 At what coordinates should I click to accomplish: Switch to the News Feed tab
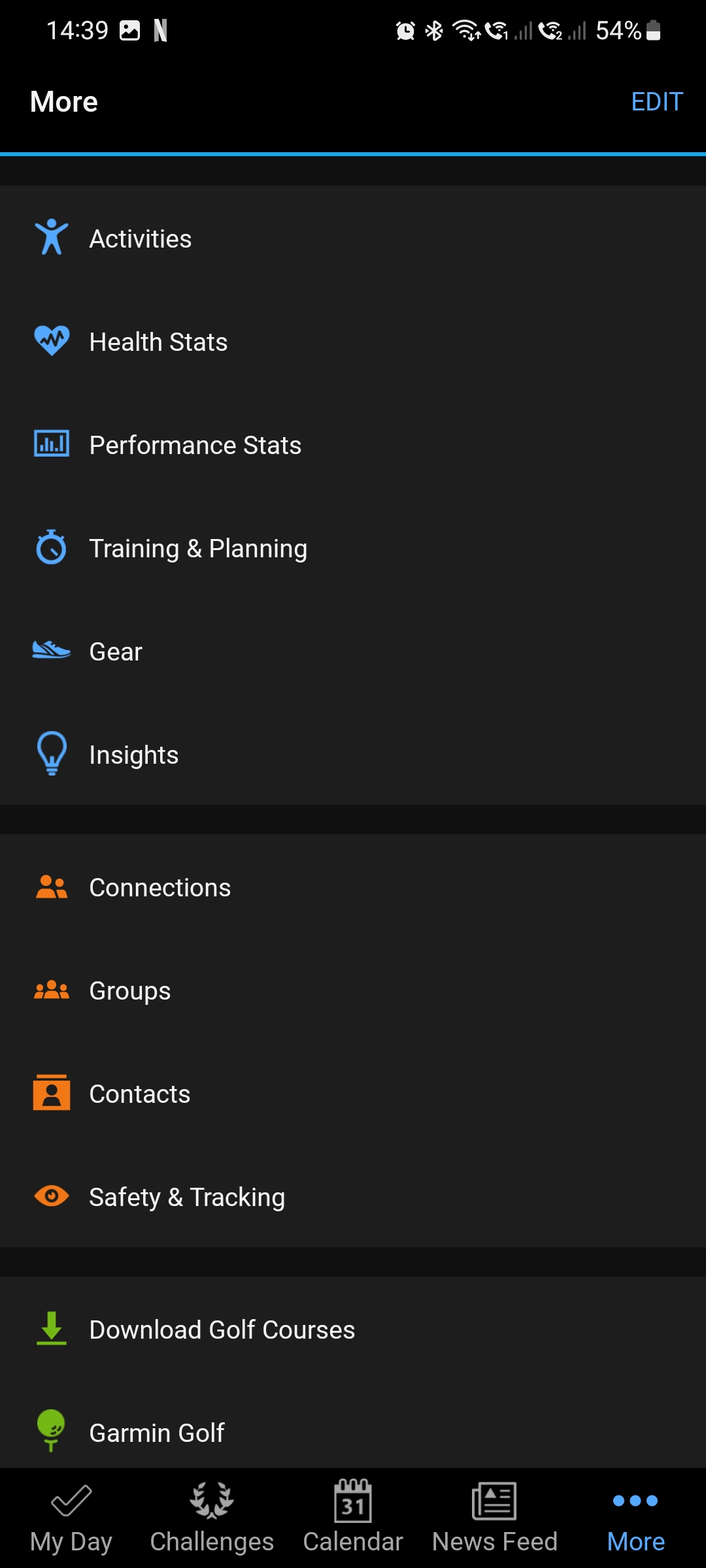[x=494, y=1518]
